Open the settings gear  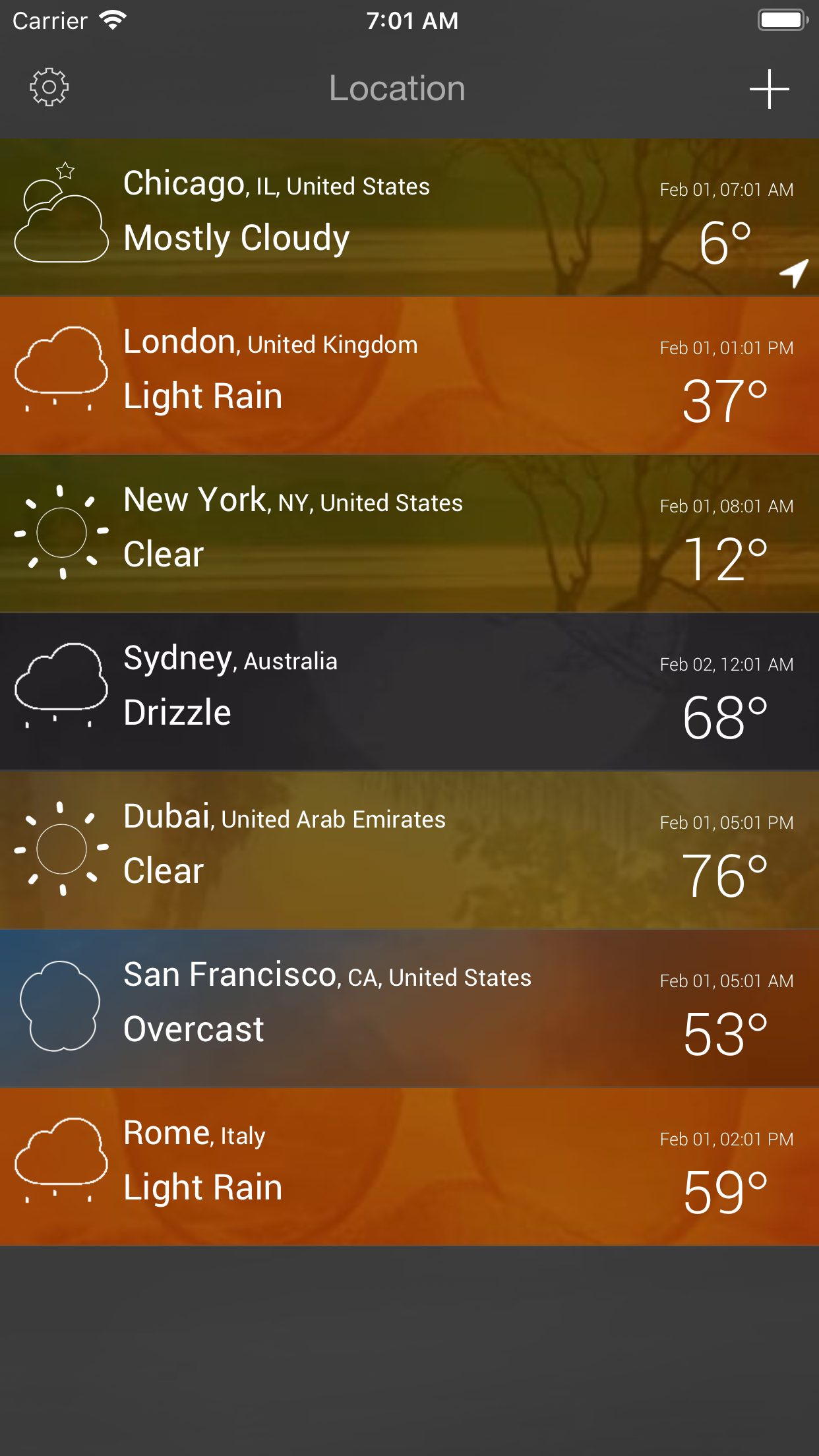pos(49,88)
